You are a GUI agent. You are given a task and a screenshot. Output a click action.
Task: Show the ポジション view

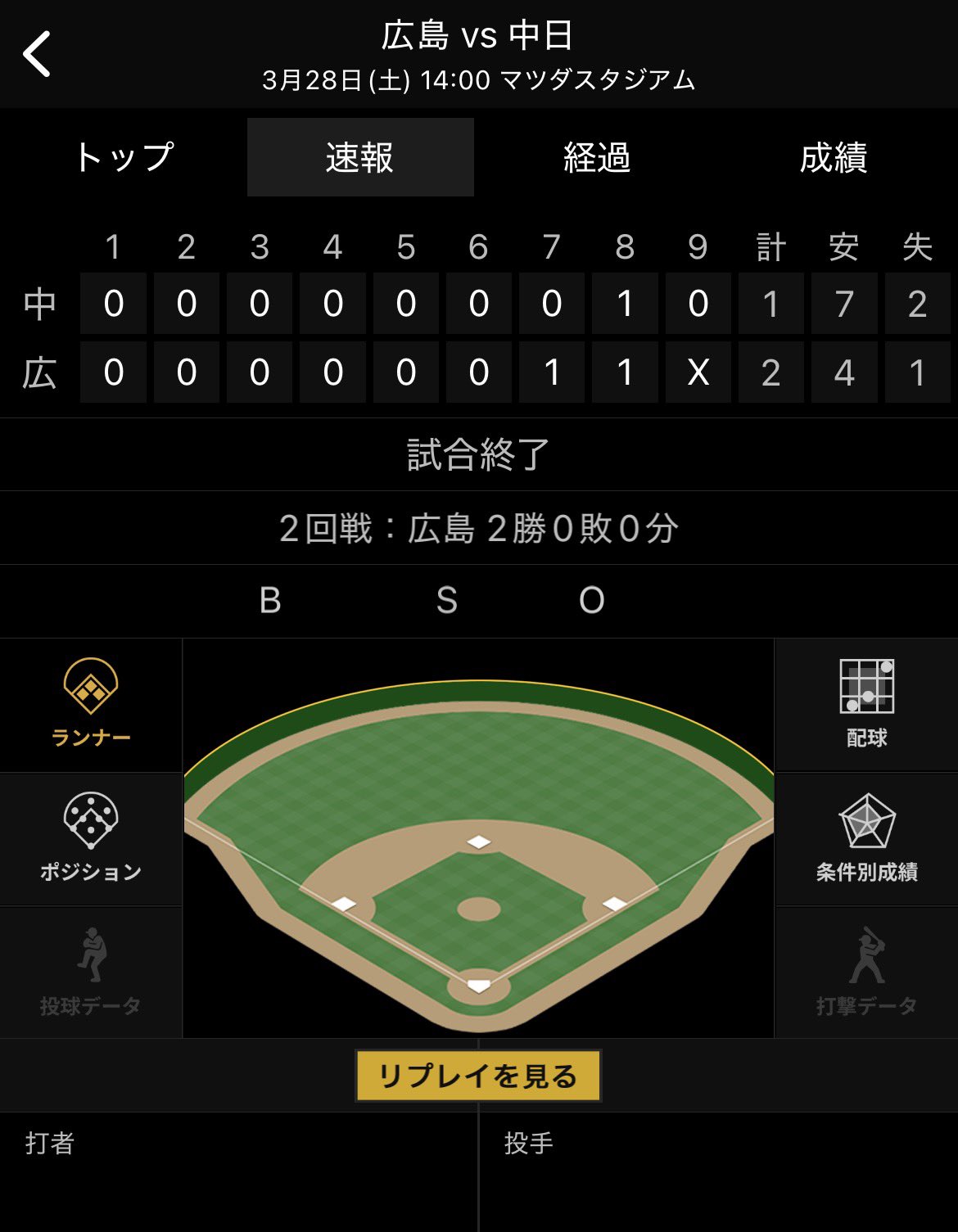pos(91,838)
